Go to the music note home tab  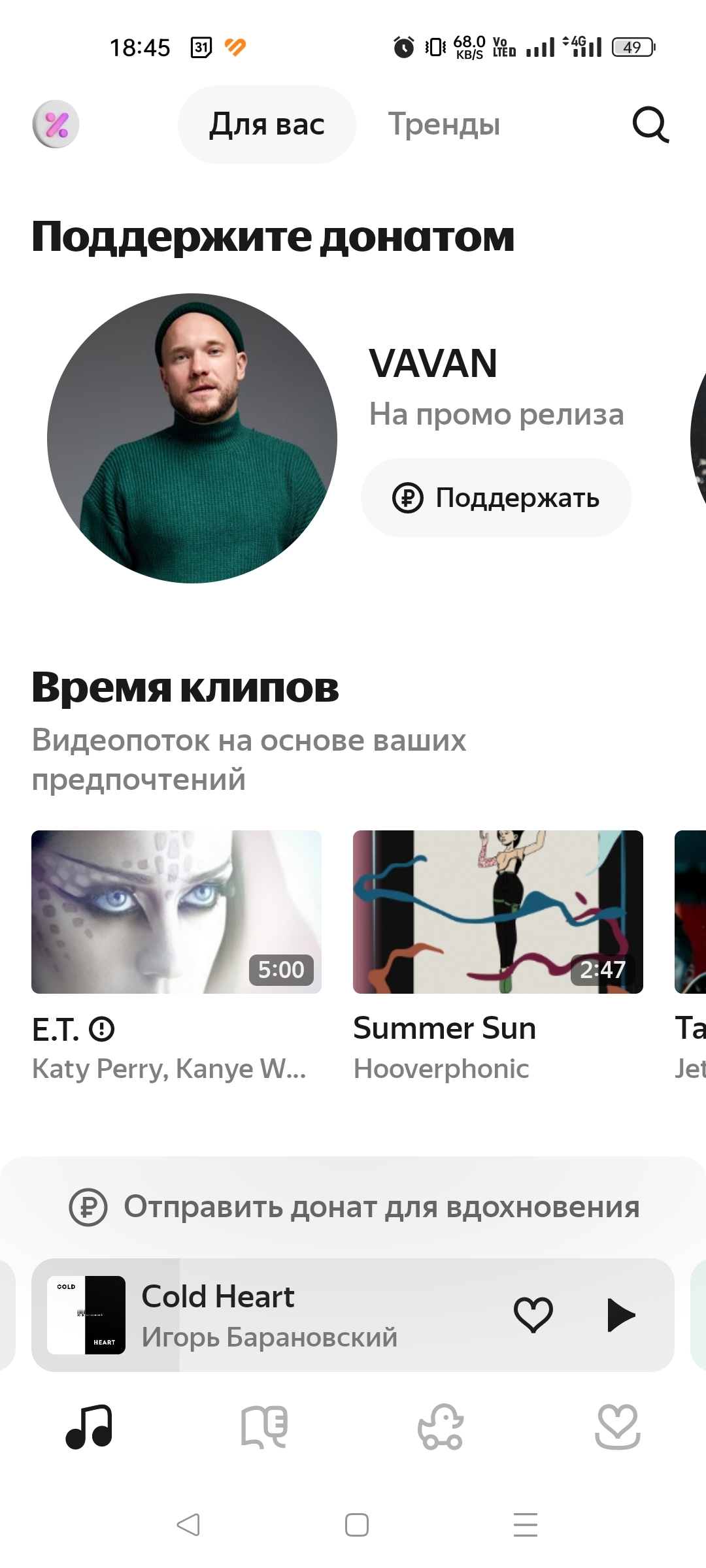(x=89, y=1427)
